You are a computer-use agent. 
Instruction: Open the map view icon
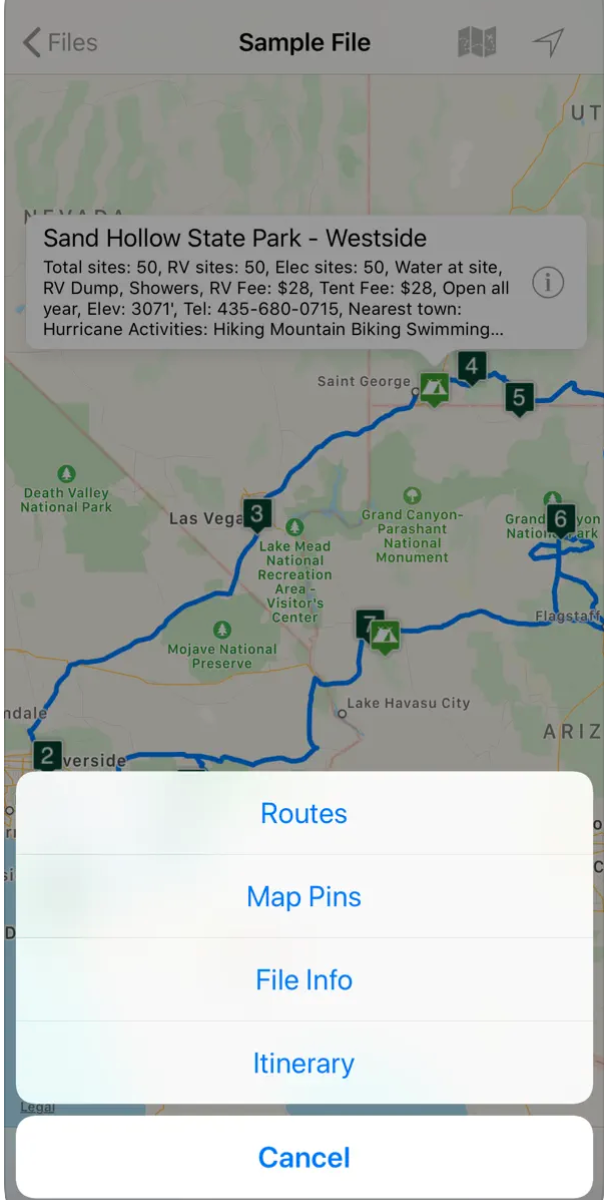tap(477, 42)
